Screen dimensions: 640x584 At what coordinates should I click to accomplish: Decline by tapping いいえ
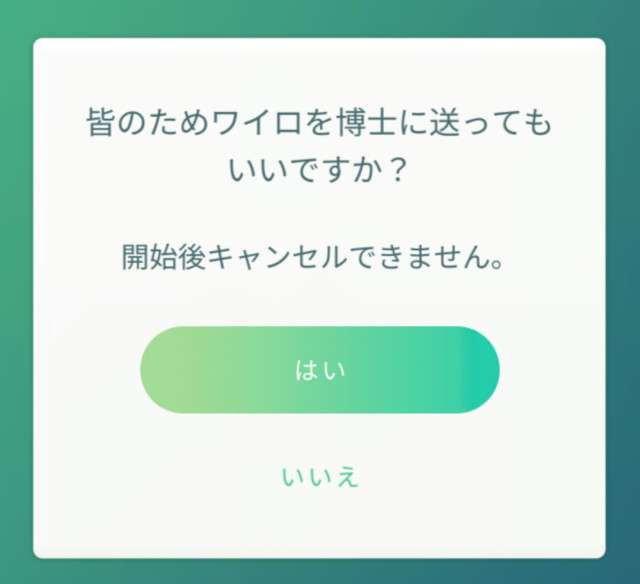coord(320,477)
